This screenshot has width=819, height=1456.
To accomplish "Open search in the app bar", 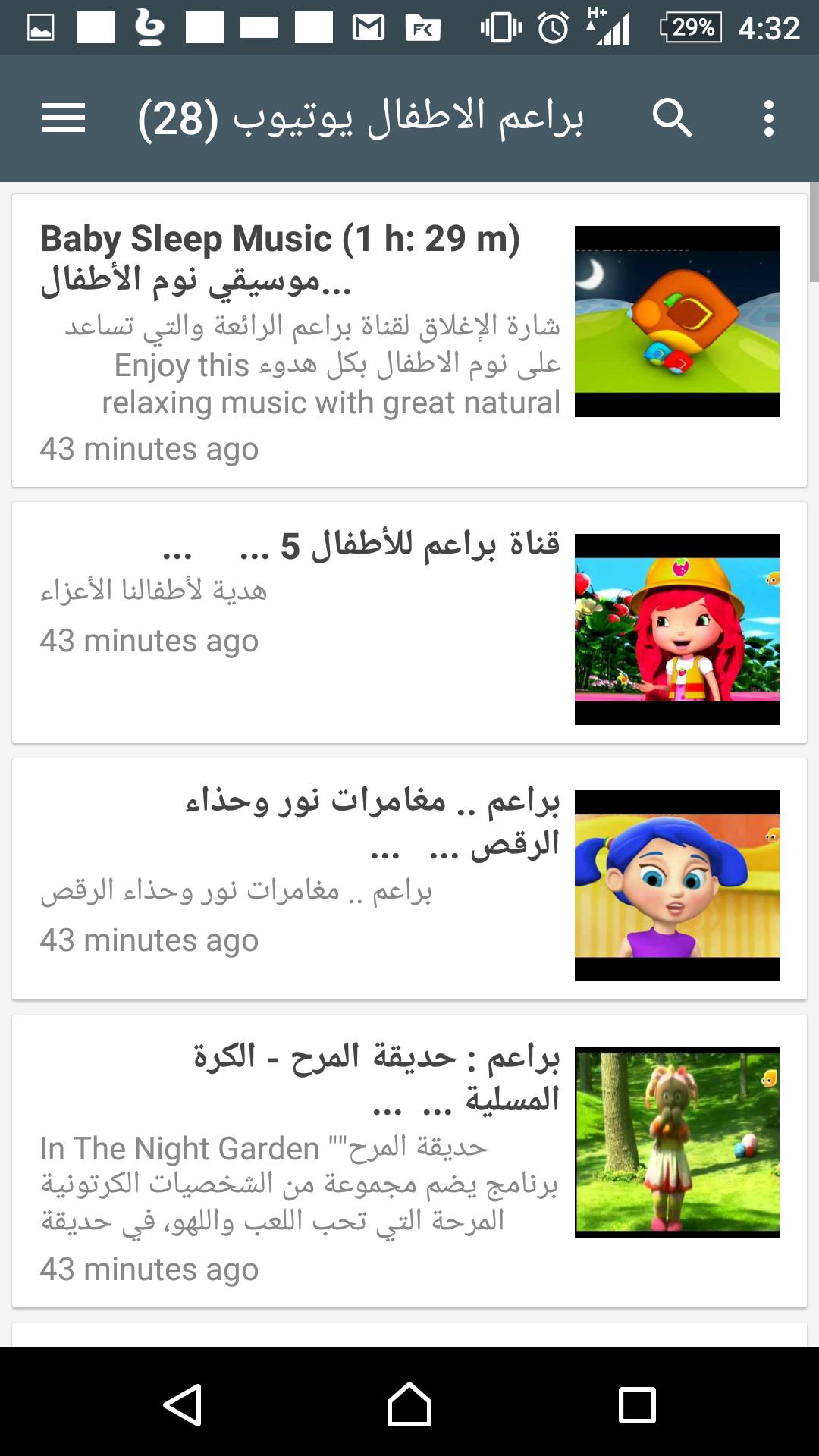I will pyautogui.click(x=672, y=118).
